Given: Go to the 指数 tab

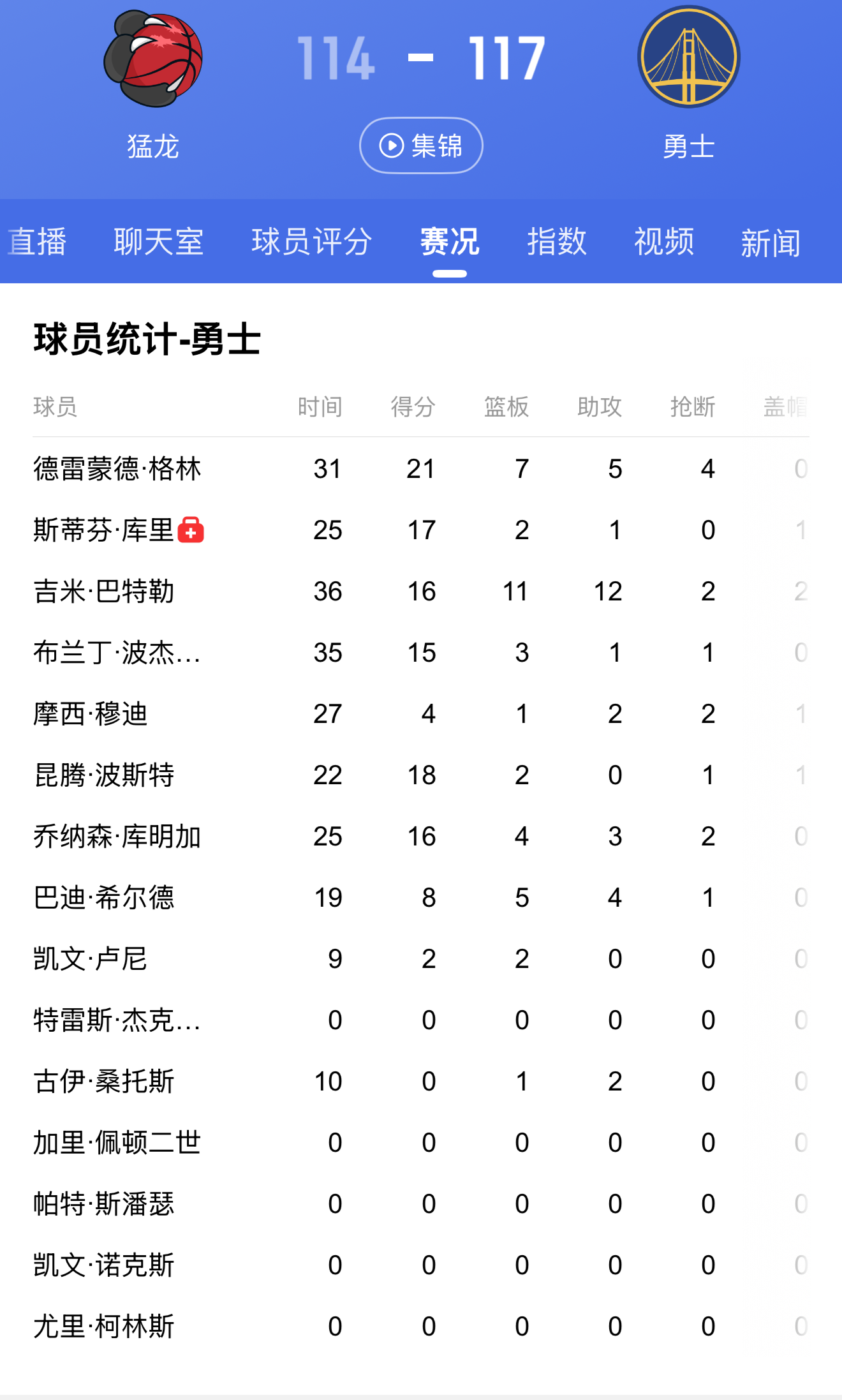Looking at the screenshot, I should tap(557, 242).
